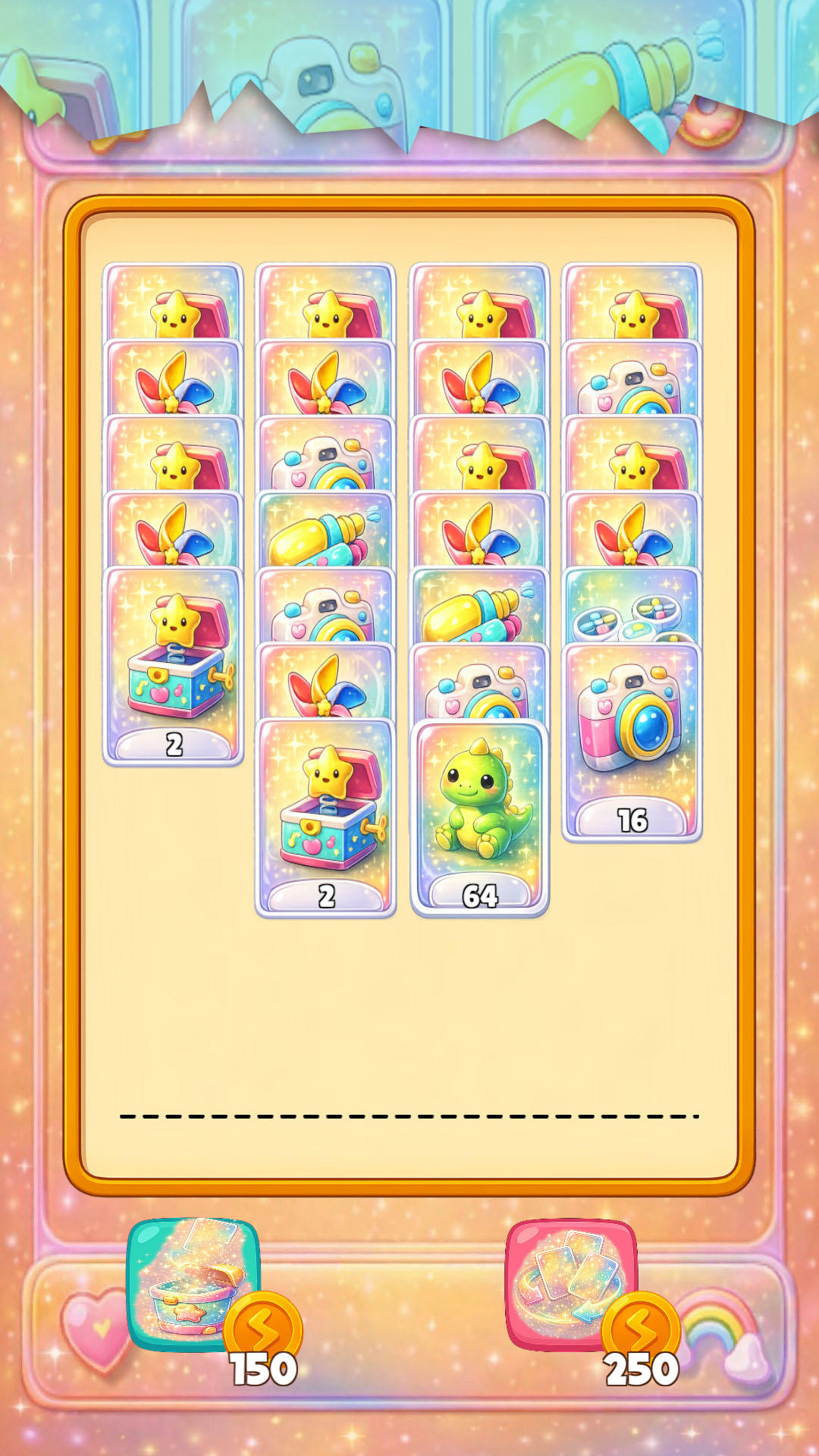This screenshot has width=819, height=1456.
Task: Select the green dinosaur card numbered 64
Action: pyautogui.click(x=479, y=819)
